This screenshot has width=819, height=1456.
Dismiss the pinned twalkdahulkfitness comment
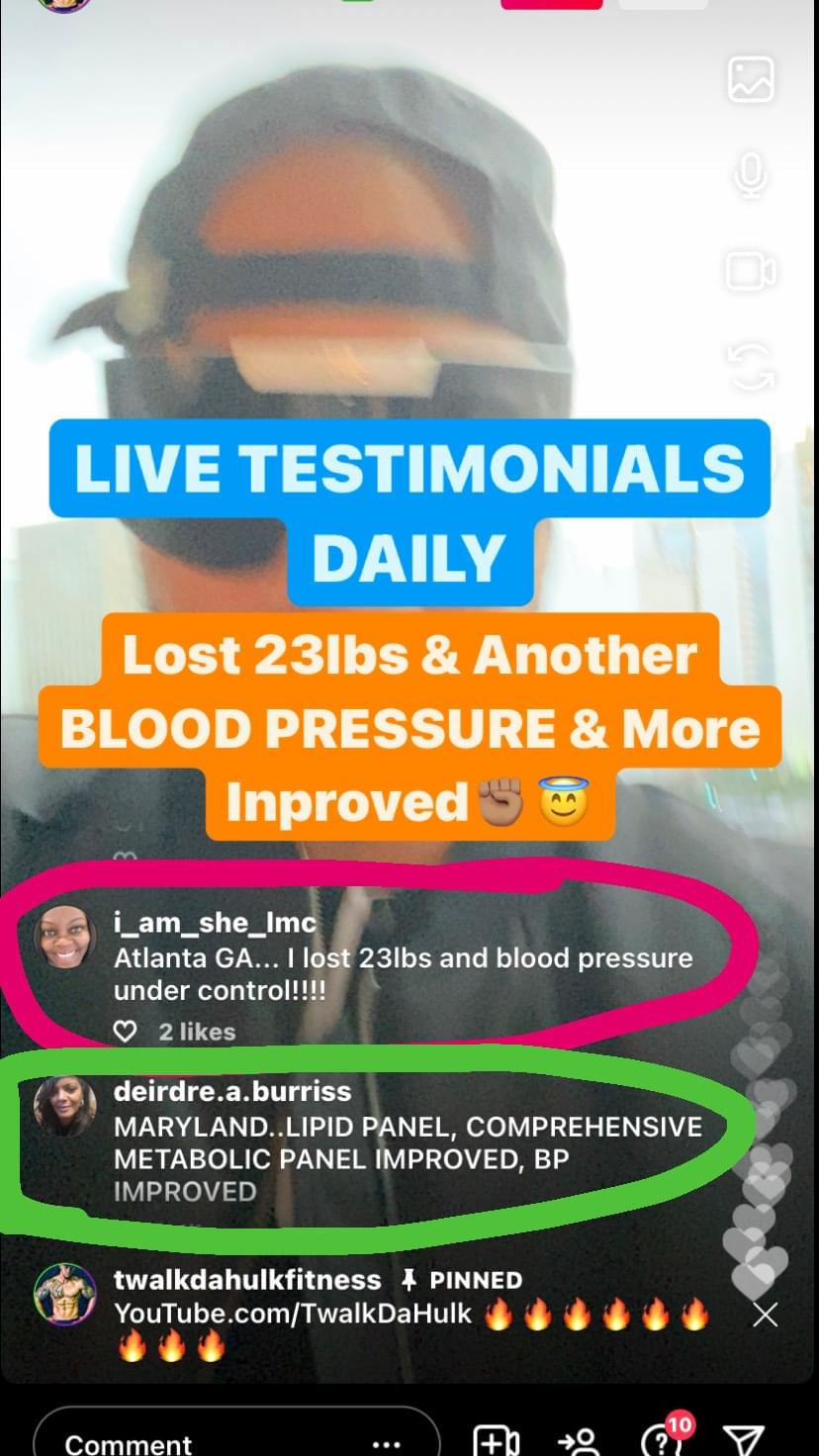pos(766,1315)
